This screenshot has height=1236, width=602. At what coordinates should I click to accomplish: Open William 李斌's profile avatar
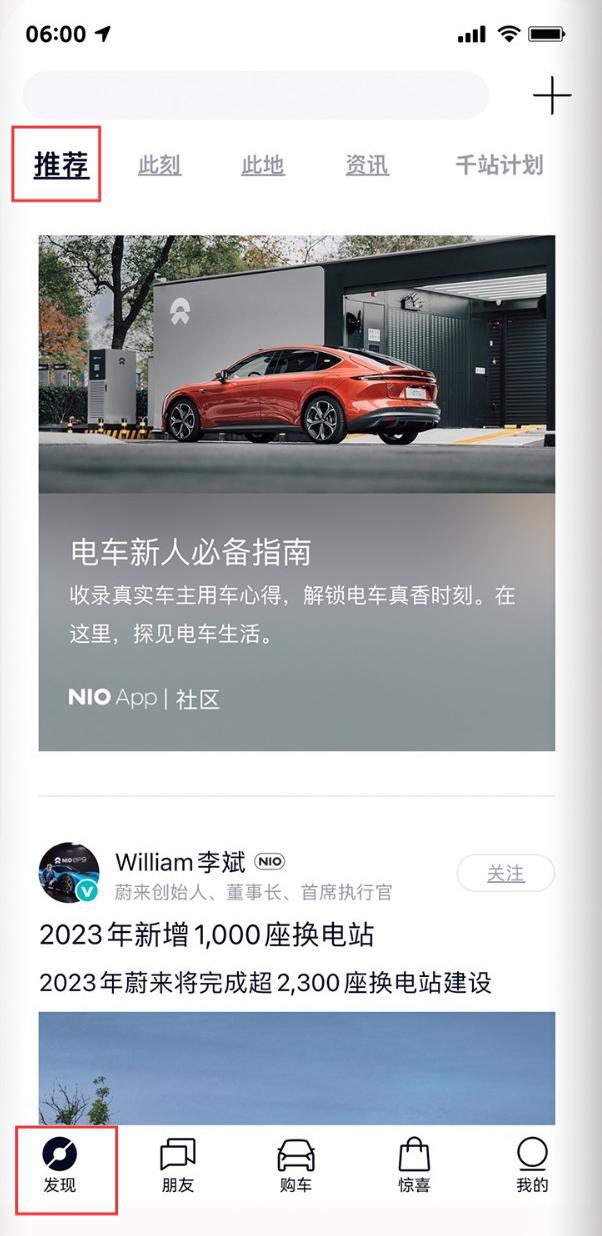69,872
